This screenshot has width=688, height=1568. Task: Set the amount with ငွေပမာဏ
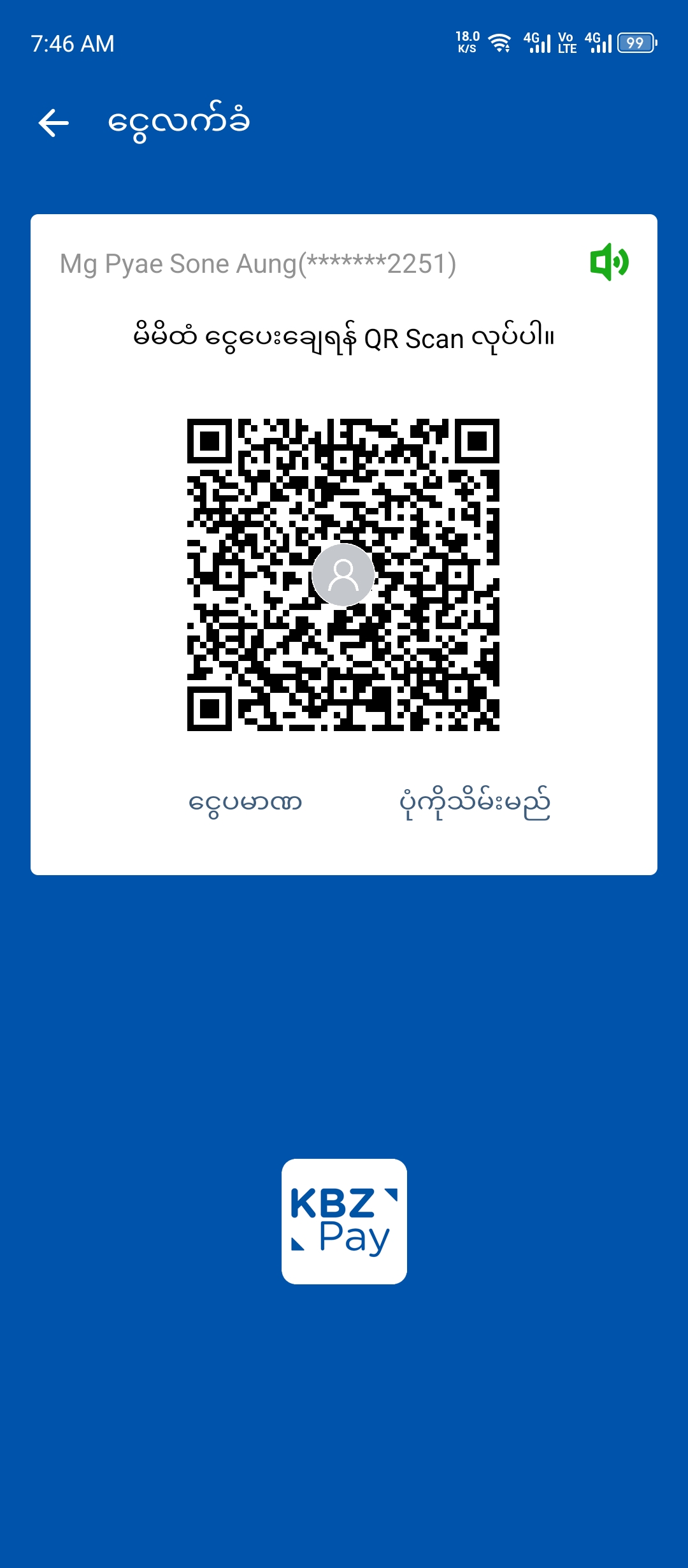tap(245, 802)
